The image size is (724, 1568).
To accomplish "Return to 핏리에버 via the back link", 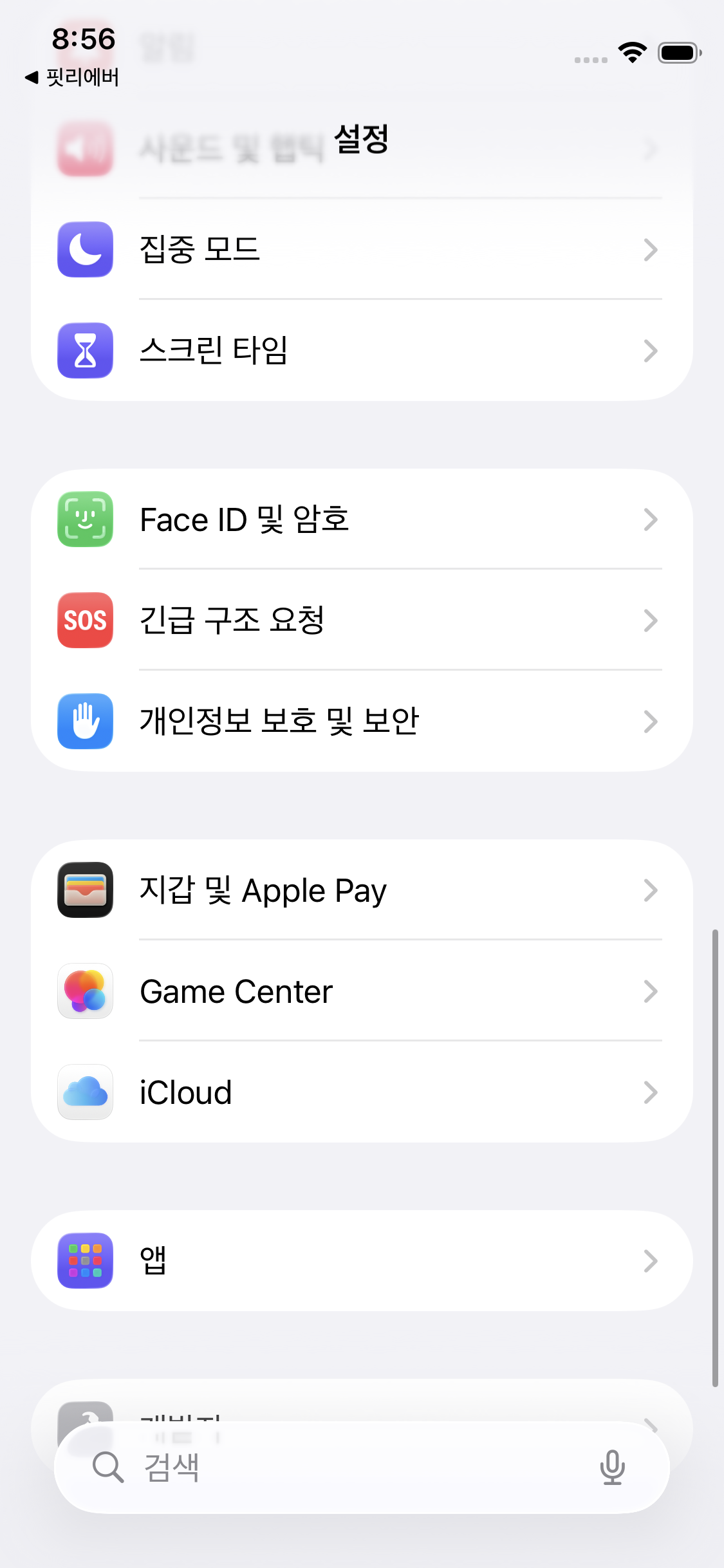I will coord(71,77).
